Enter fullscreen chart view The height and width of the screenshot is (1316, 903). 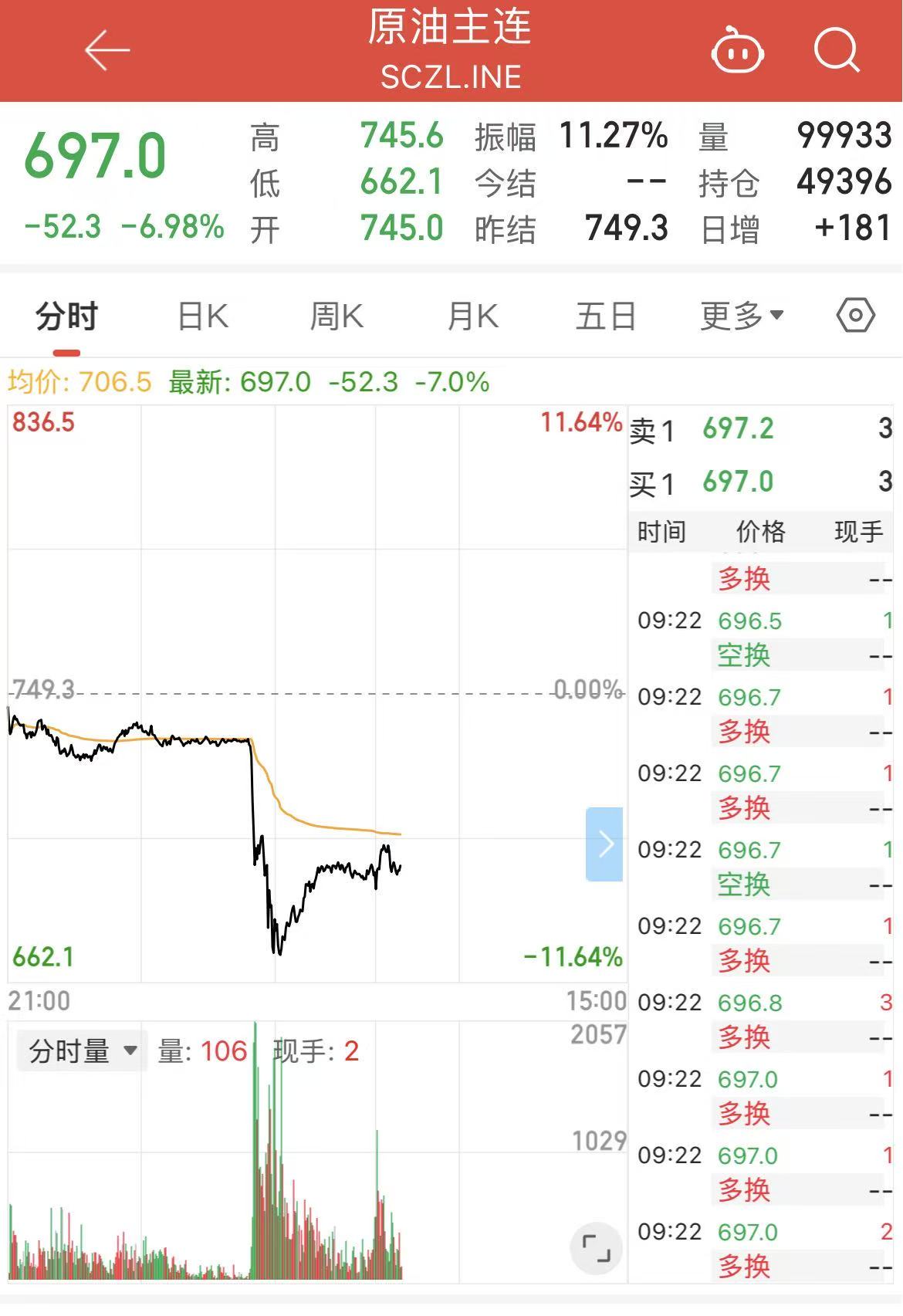[x=595, y=1248]
